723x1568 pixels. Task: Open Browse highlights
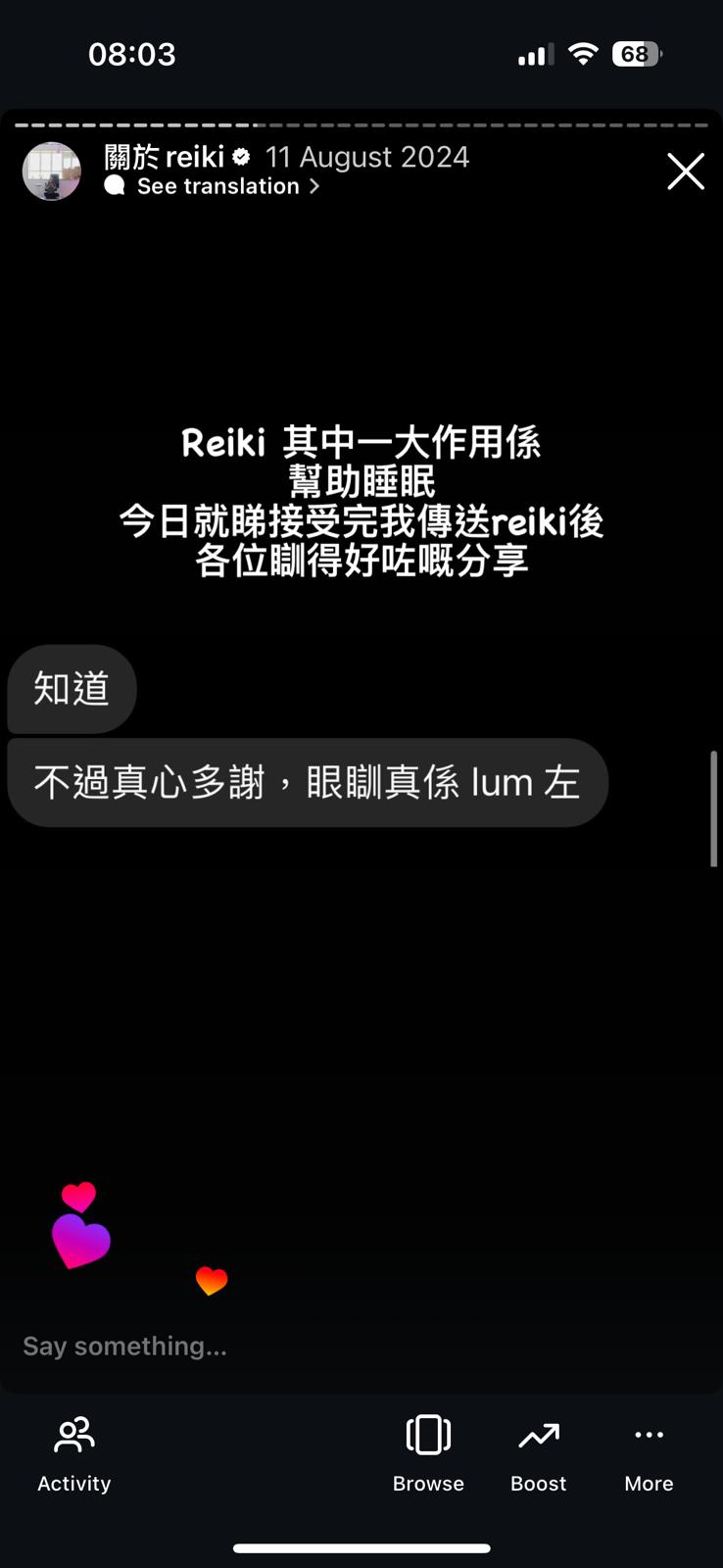pos(428,1453)
